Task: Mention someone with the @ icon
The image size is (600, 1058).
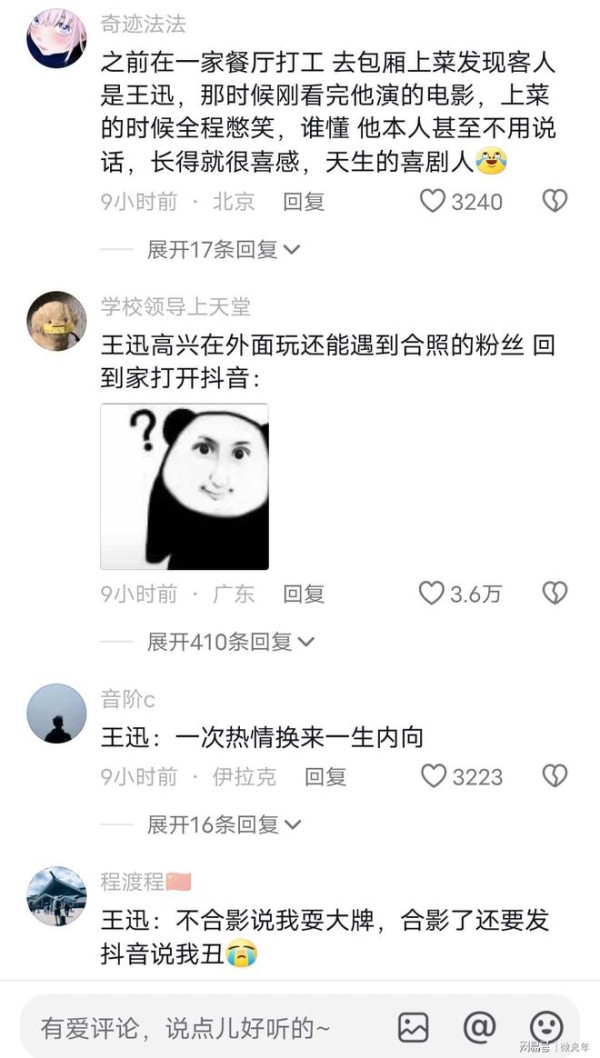Action: pyautogui.click(x=480, y=1028)
